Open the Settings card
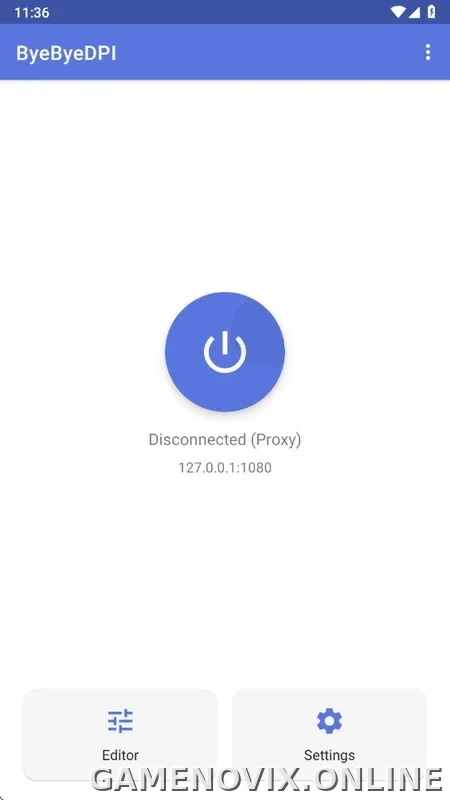 (x=330, y=735)
